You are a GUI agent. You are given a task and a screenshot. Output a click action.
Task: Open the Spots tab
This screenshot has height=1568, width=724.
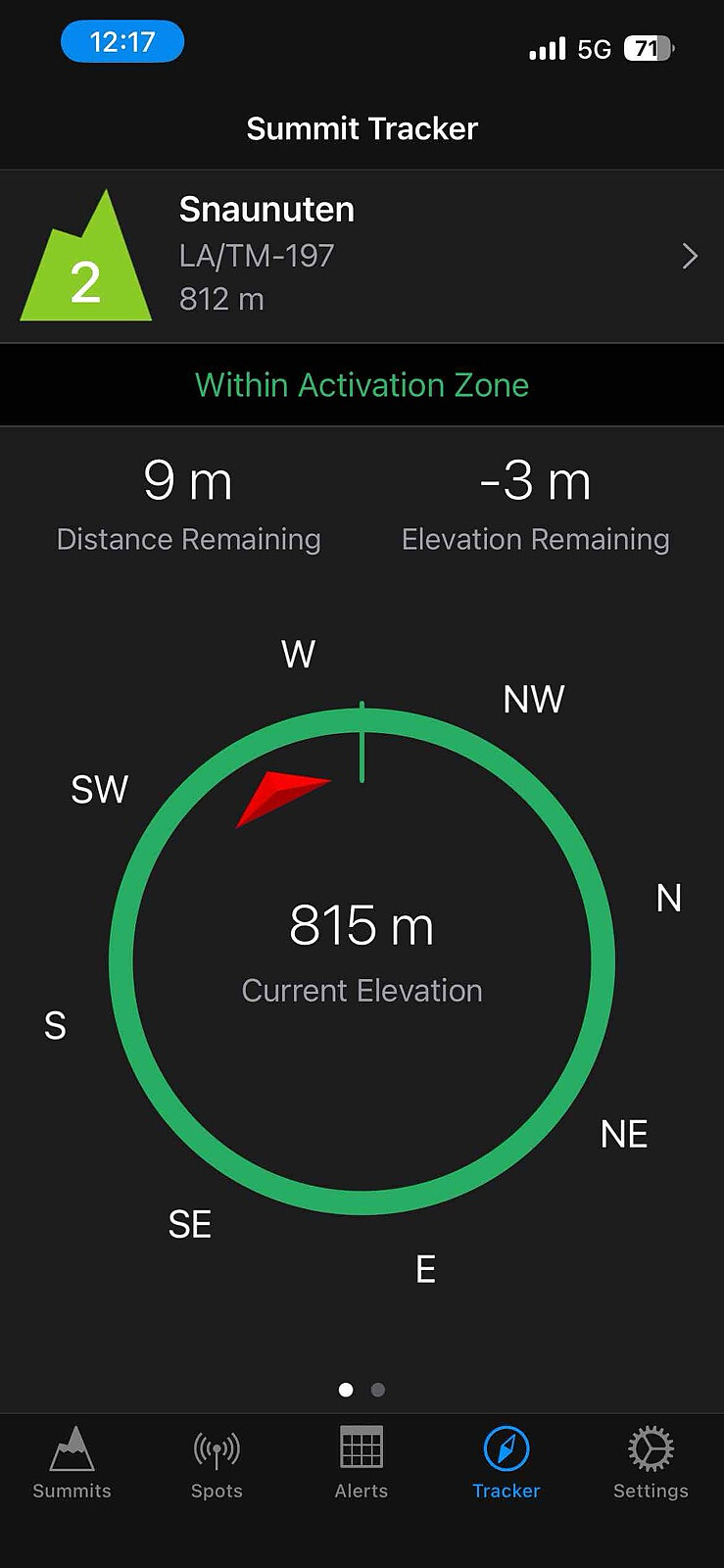(x=217, y=1462)
